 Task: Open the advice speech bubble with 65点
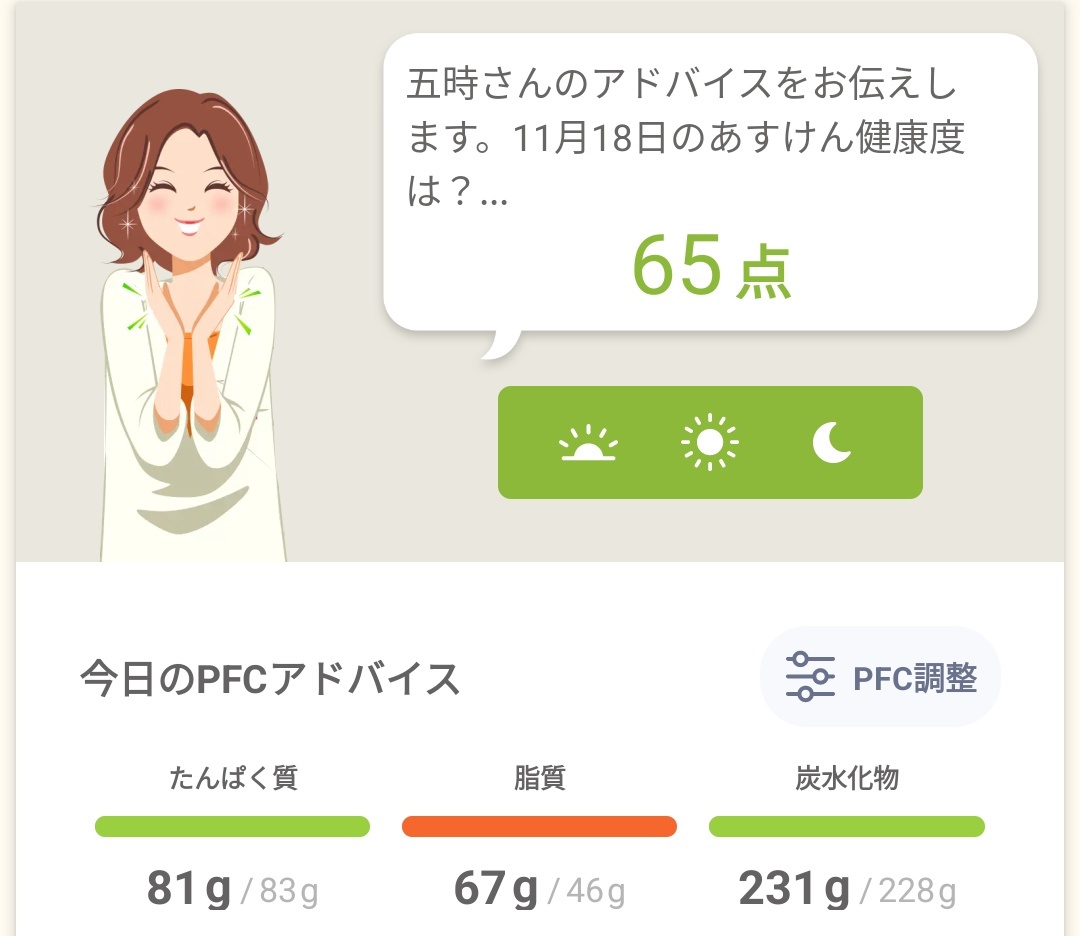coord(710,183)
